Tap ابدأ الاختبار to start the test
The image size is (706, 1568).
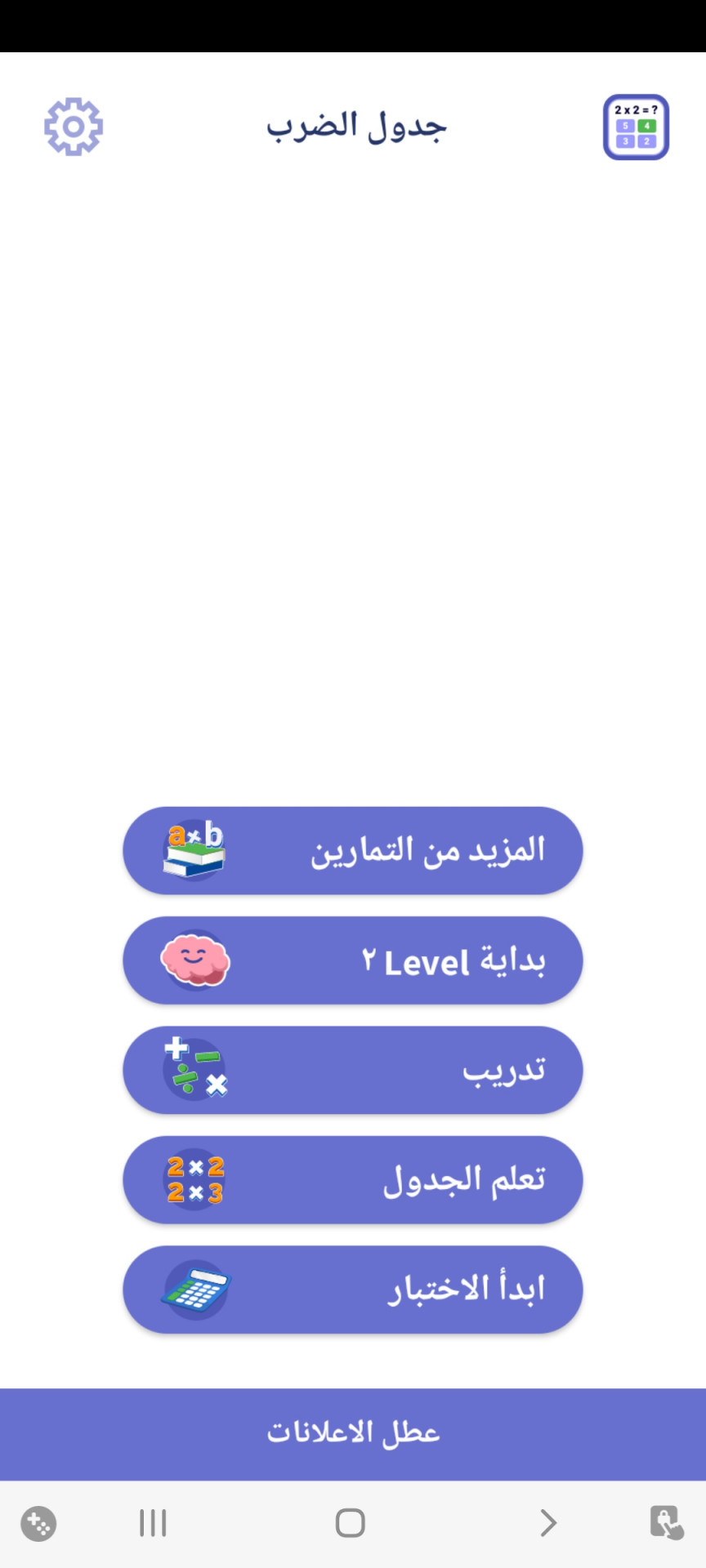point(352,1290)
